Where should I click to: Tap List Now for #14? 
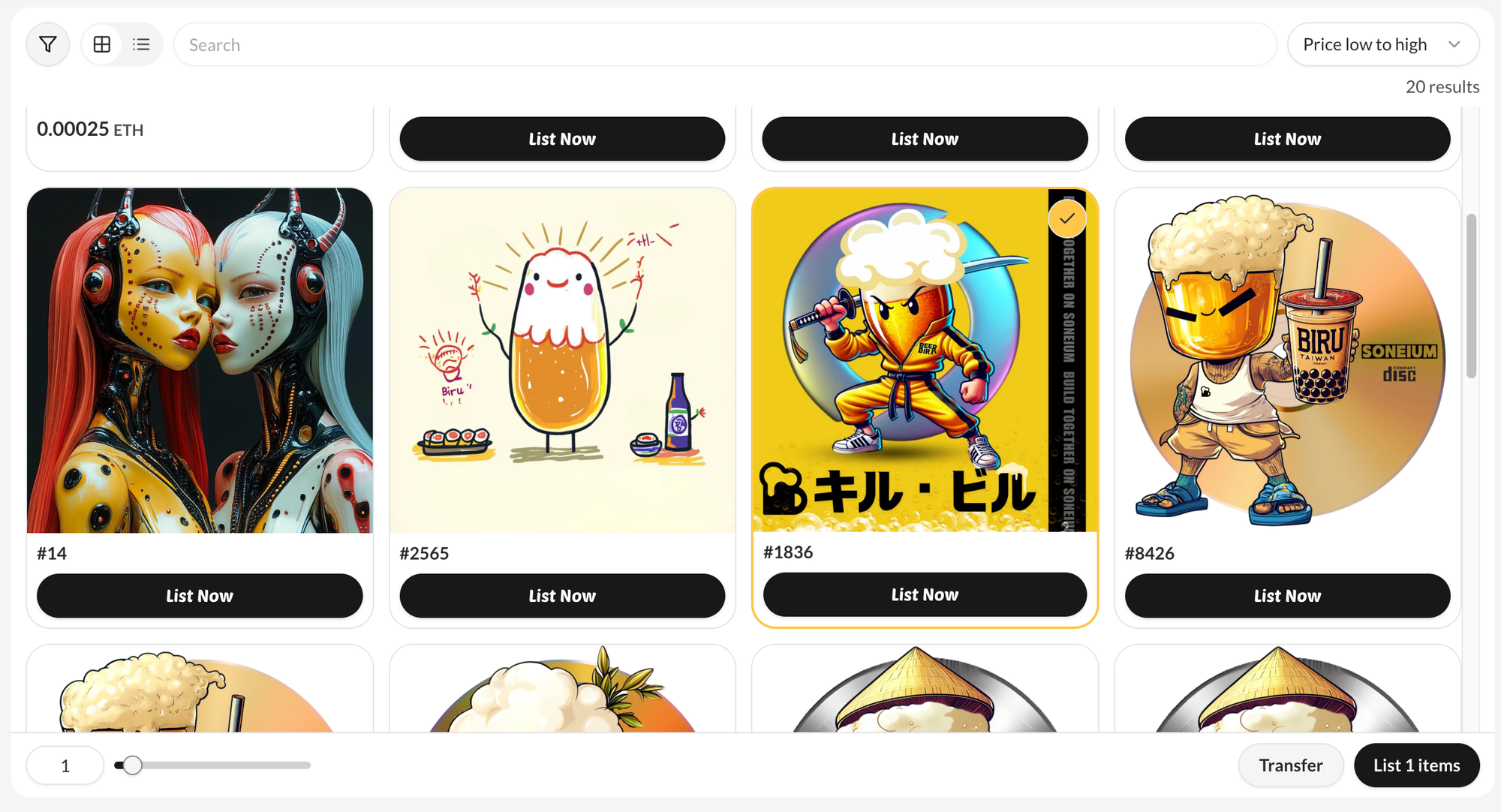[200, 596]
